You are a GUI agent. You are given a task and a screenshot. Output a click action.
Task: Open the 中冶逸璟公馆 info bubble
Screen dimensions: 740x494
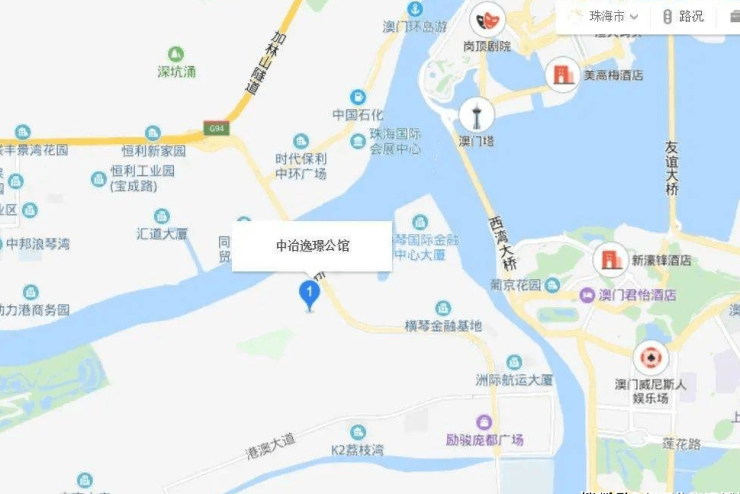pyautogui.click(x=312, y=245)
